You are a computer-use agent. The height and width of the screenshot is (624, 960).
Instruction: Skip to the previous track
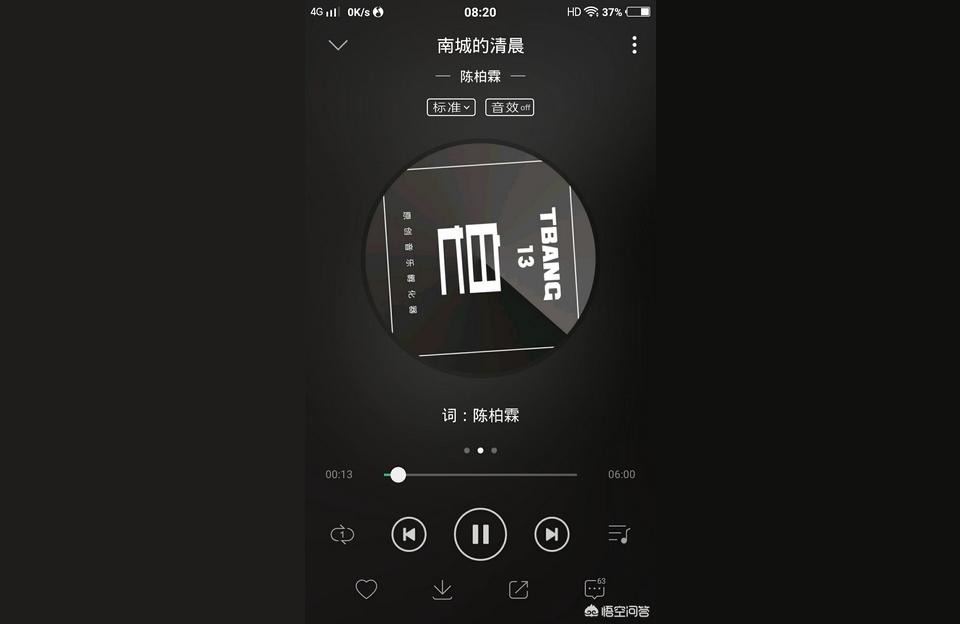(x=409, y=534)
